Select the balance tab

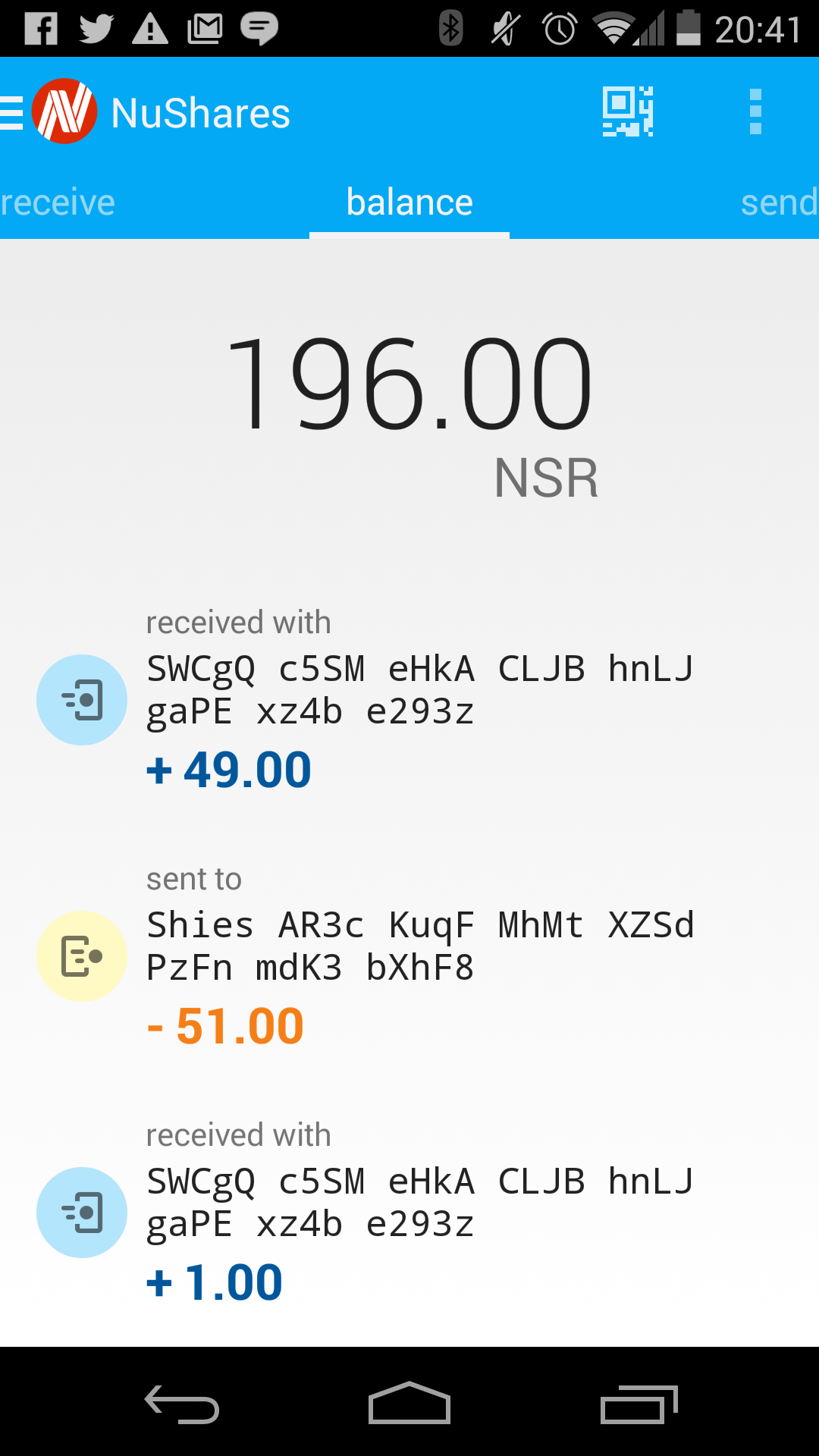click(409, 202)
